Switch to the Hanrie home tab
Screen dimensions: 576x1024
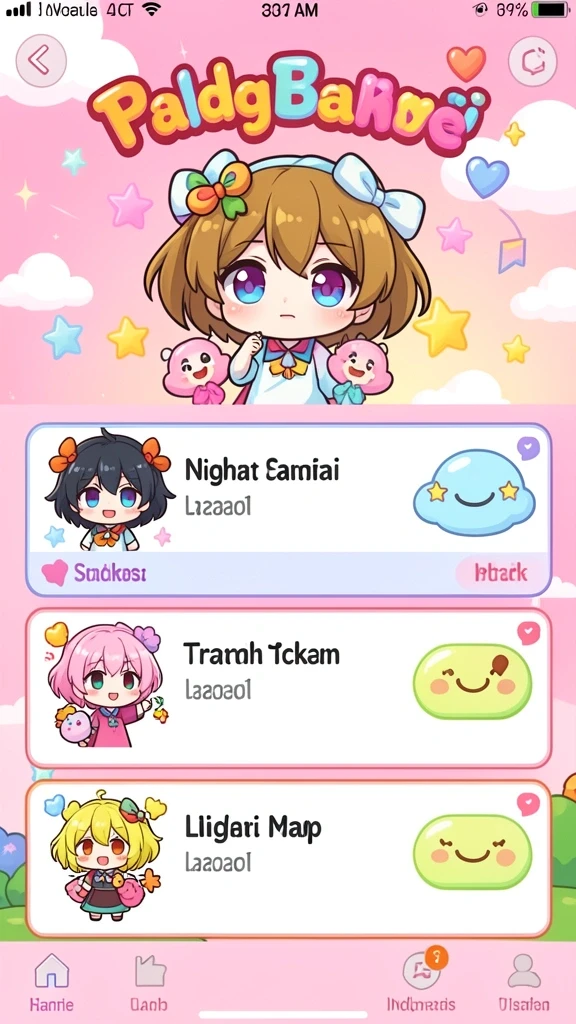pos(52,982)
